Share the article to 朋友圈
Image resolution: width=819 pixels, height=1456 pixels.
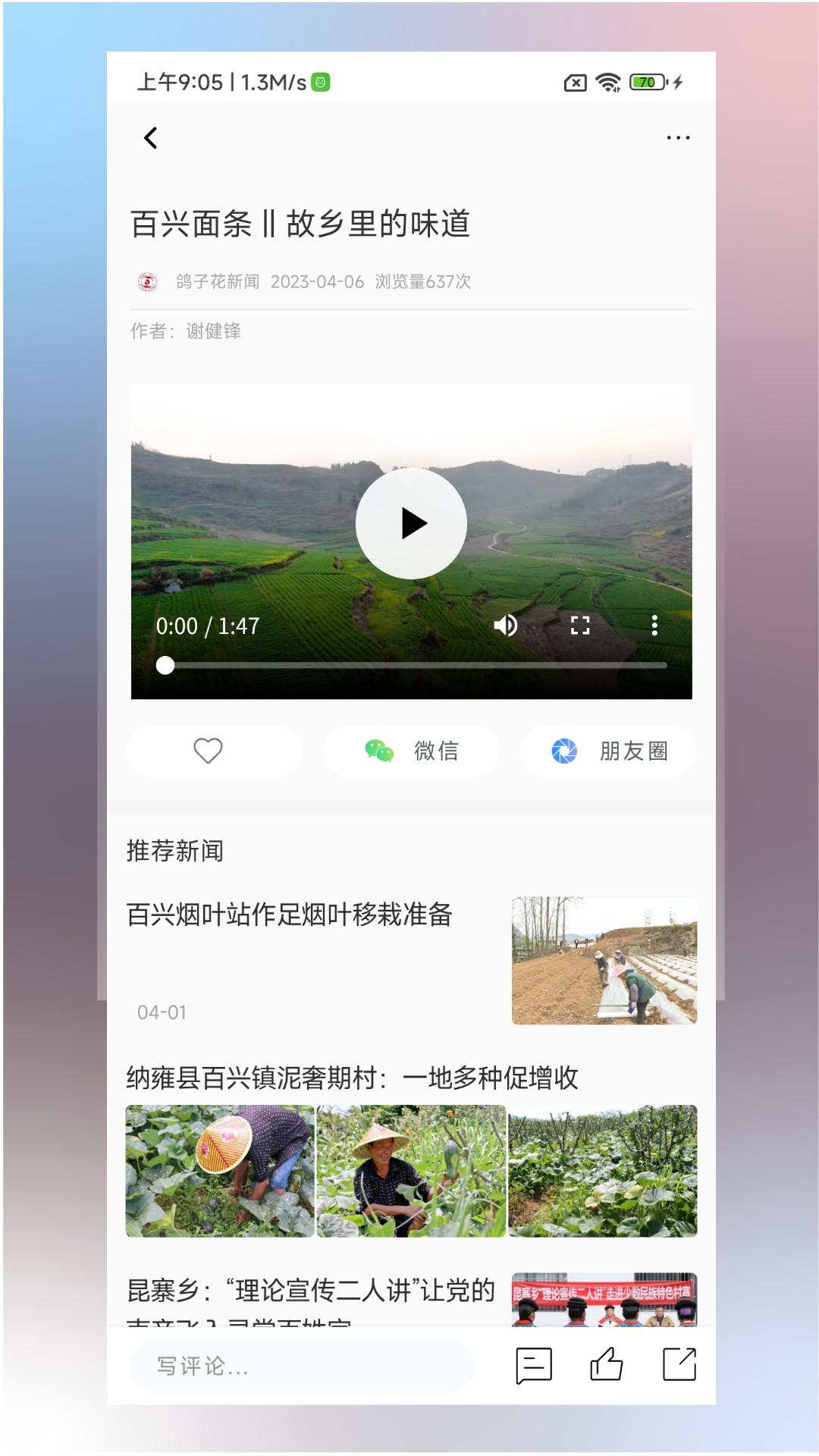(x=608, y=751)
